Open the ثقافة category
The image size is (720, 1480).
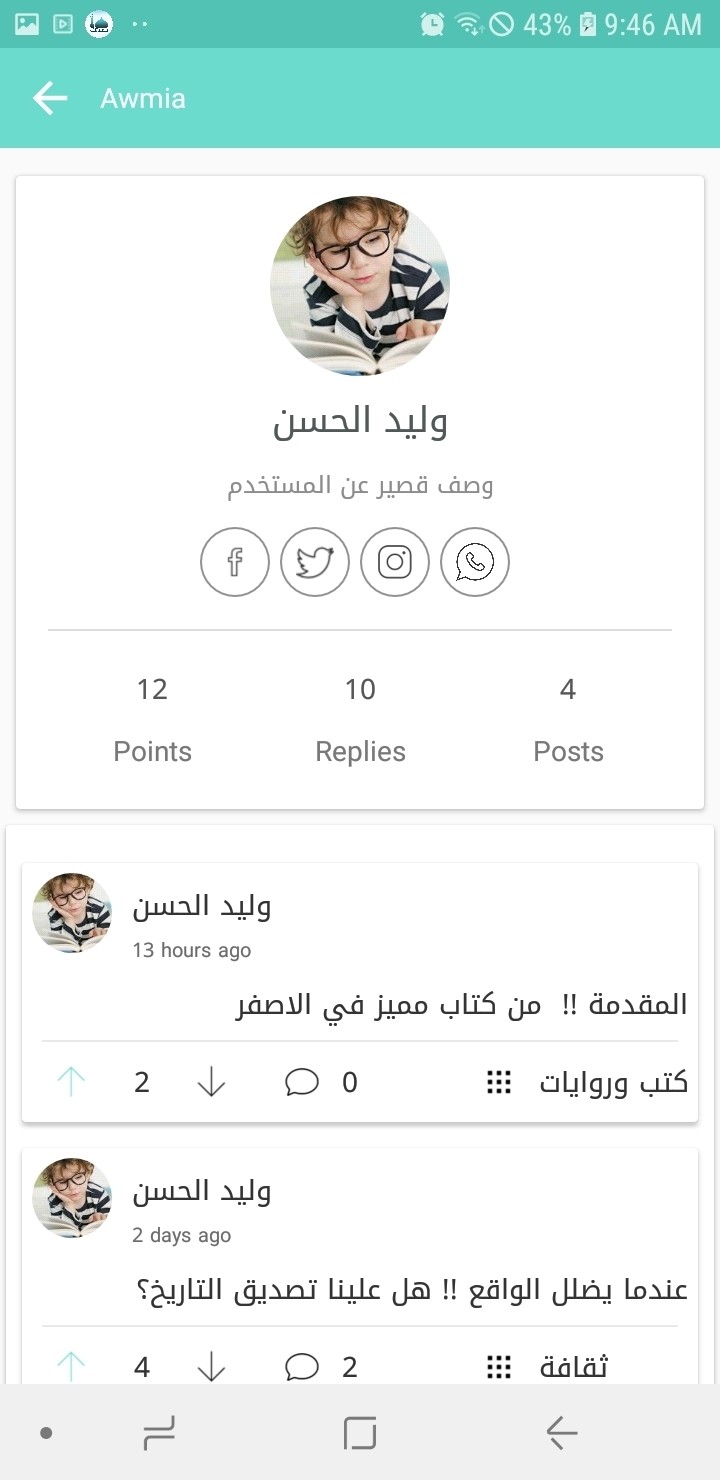click(x=572, y=1366)
